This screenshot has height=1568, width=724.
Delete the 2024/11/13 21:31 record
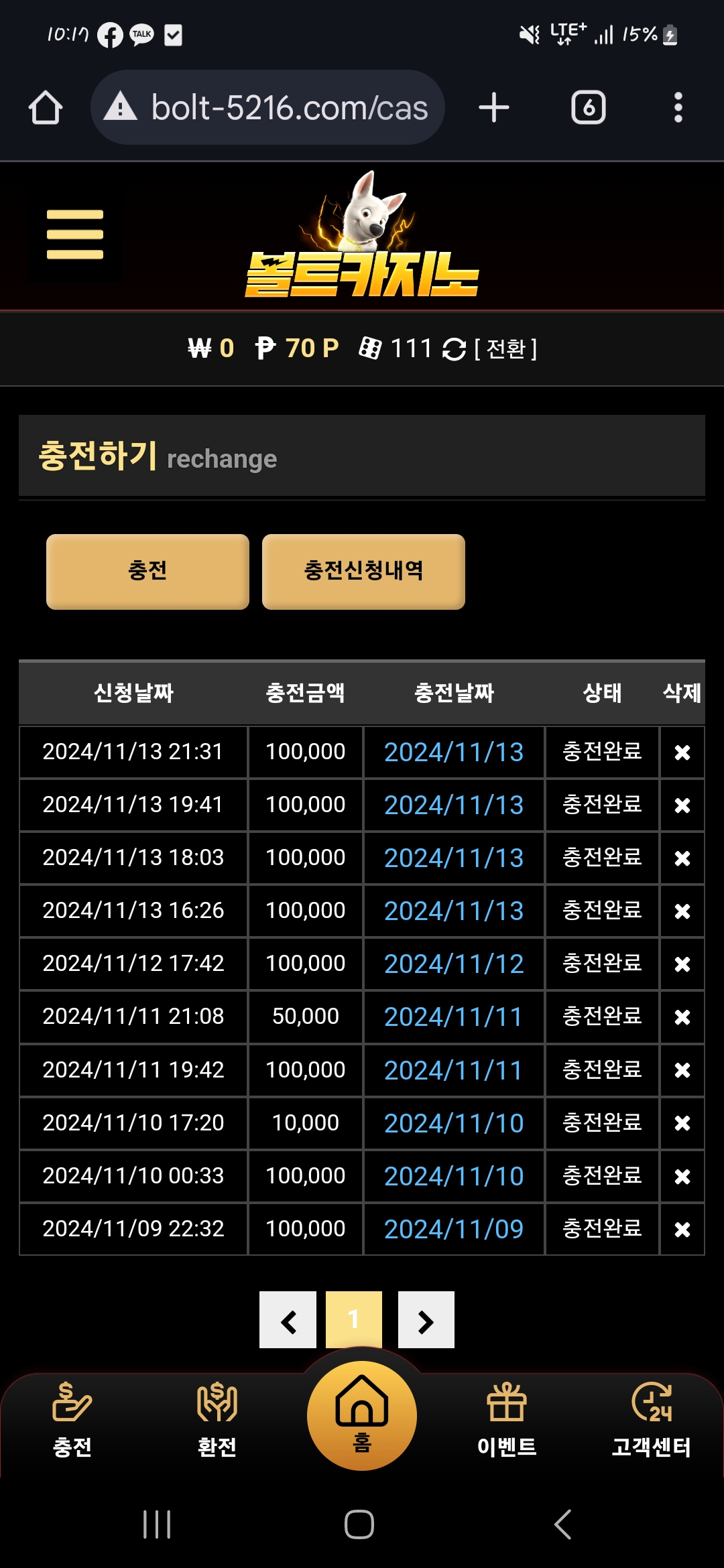tap(682, 753)
